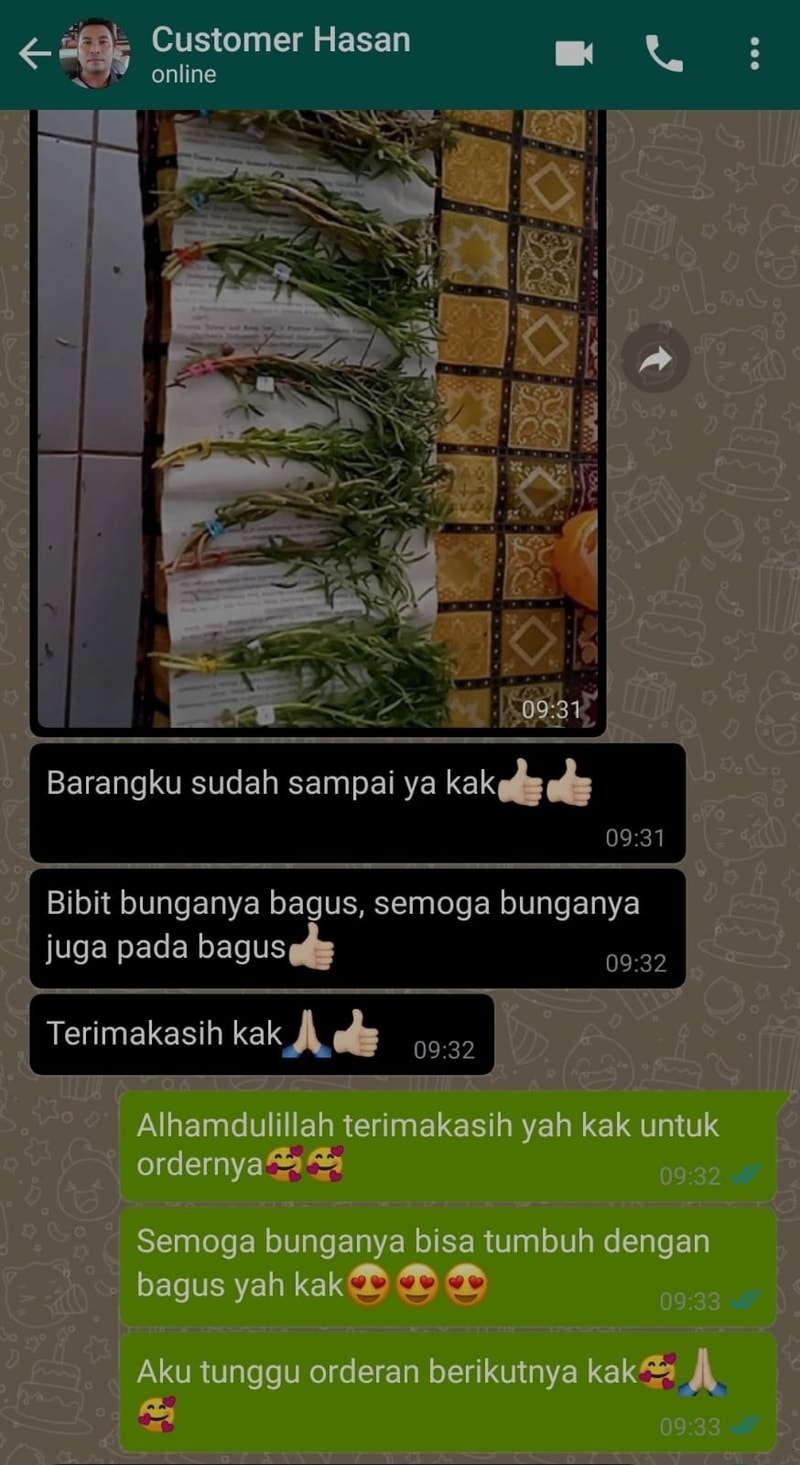Go back to the chat list
The width and height of the screenshot is (800, 1465).
33,54
